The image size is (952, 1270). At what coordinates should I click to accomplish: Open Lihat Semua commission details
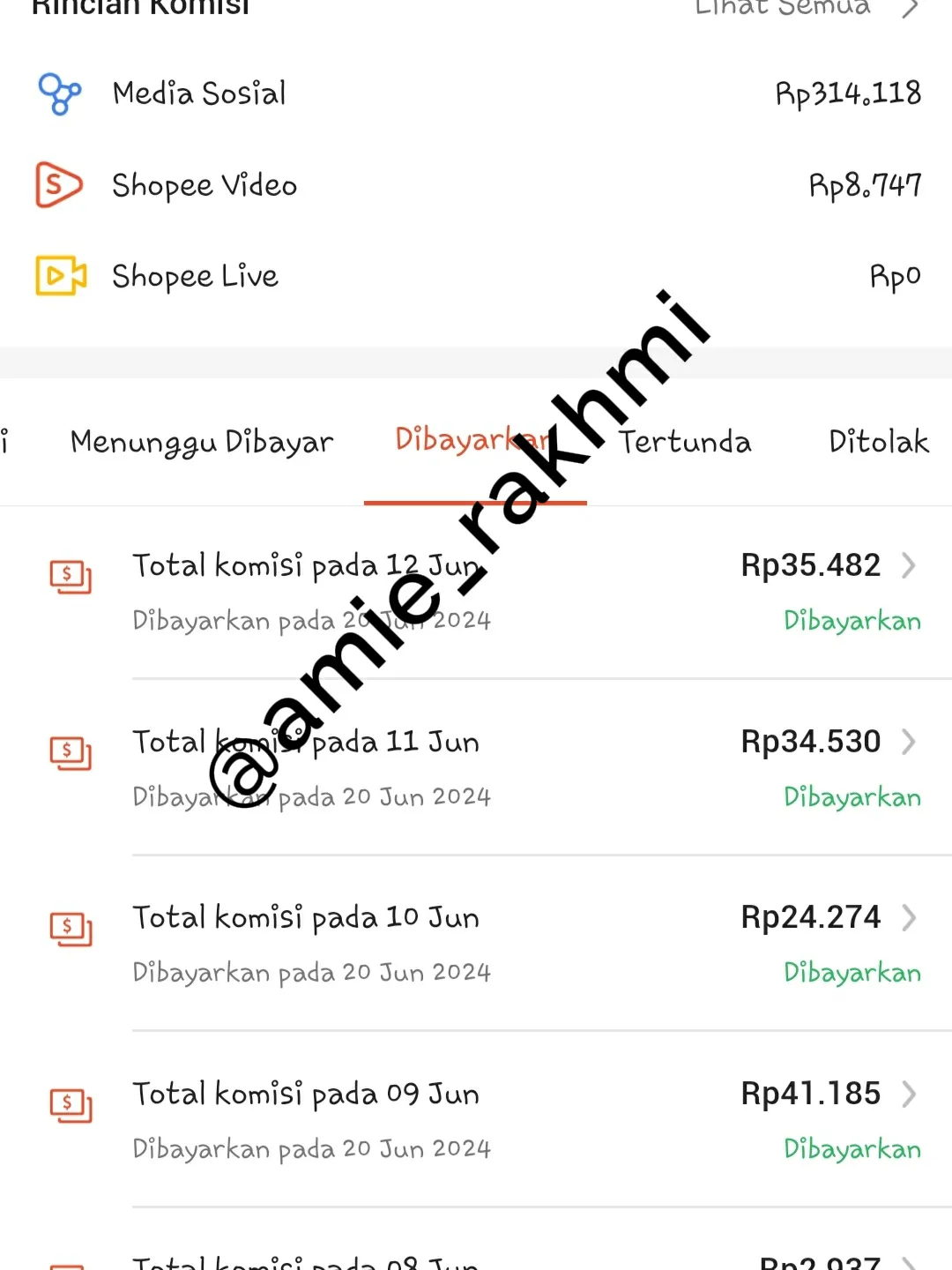pyautogui.click(x=804, y=9)
